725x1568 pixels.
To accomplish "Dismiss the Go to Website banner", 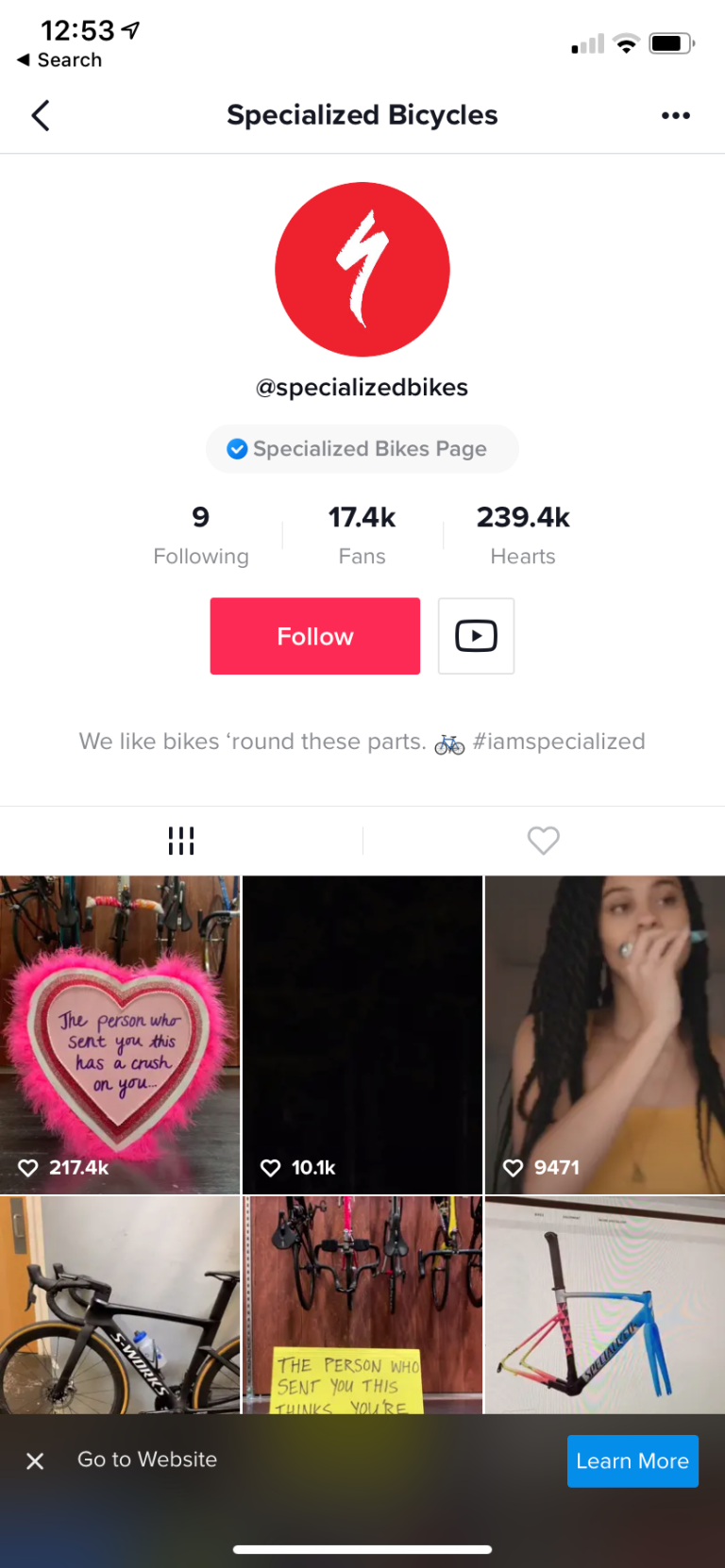I will (35, 1460).
